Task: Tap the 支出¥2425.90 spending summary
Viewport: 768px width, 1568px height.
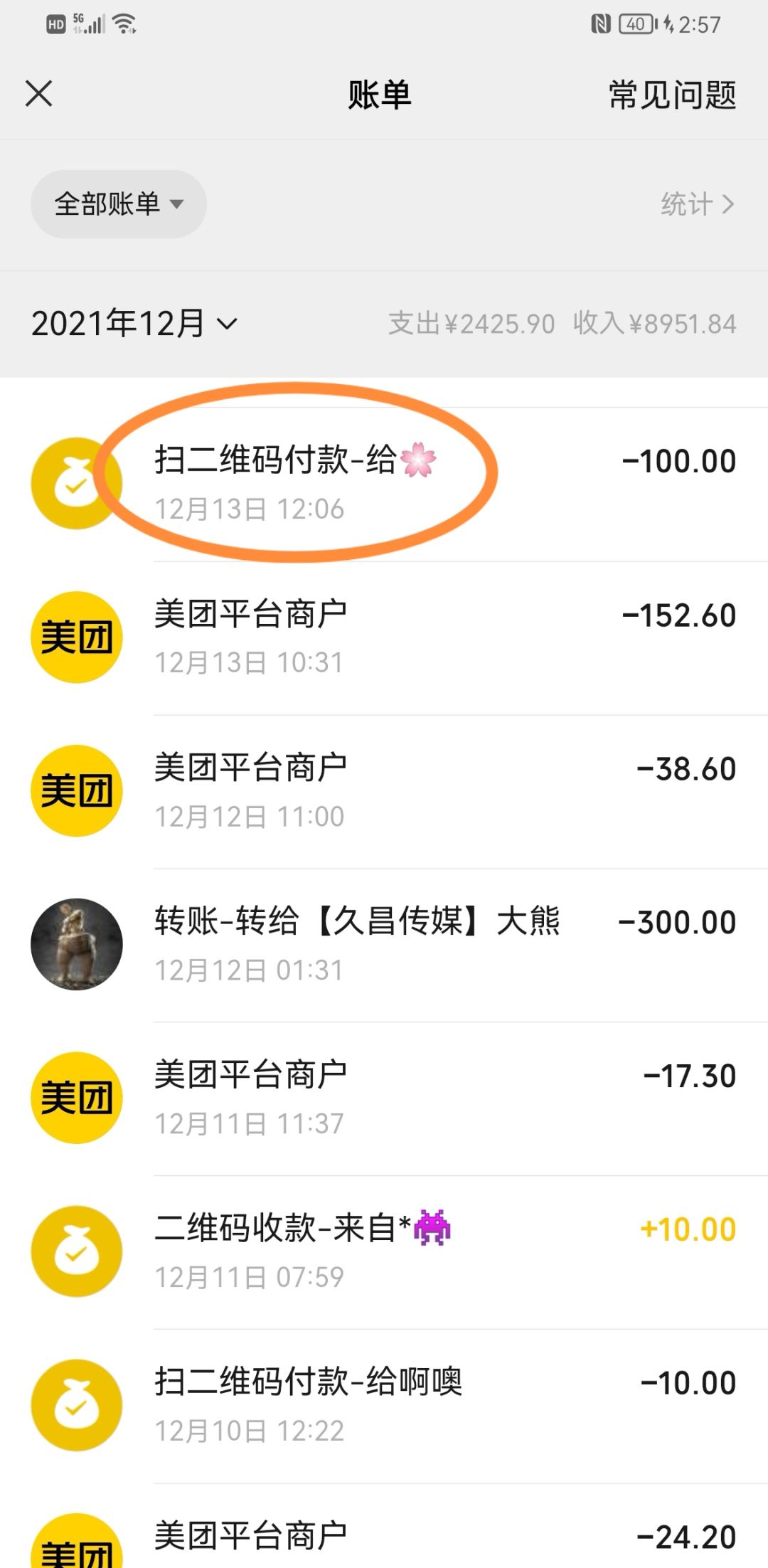Action: click(x=469, y=324)
